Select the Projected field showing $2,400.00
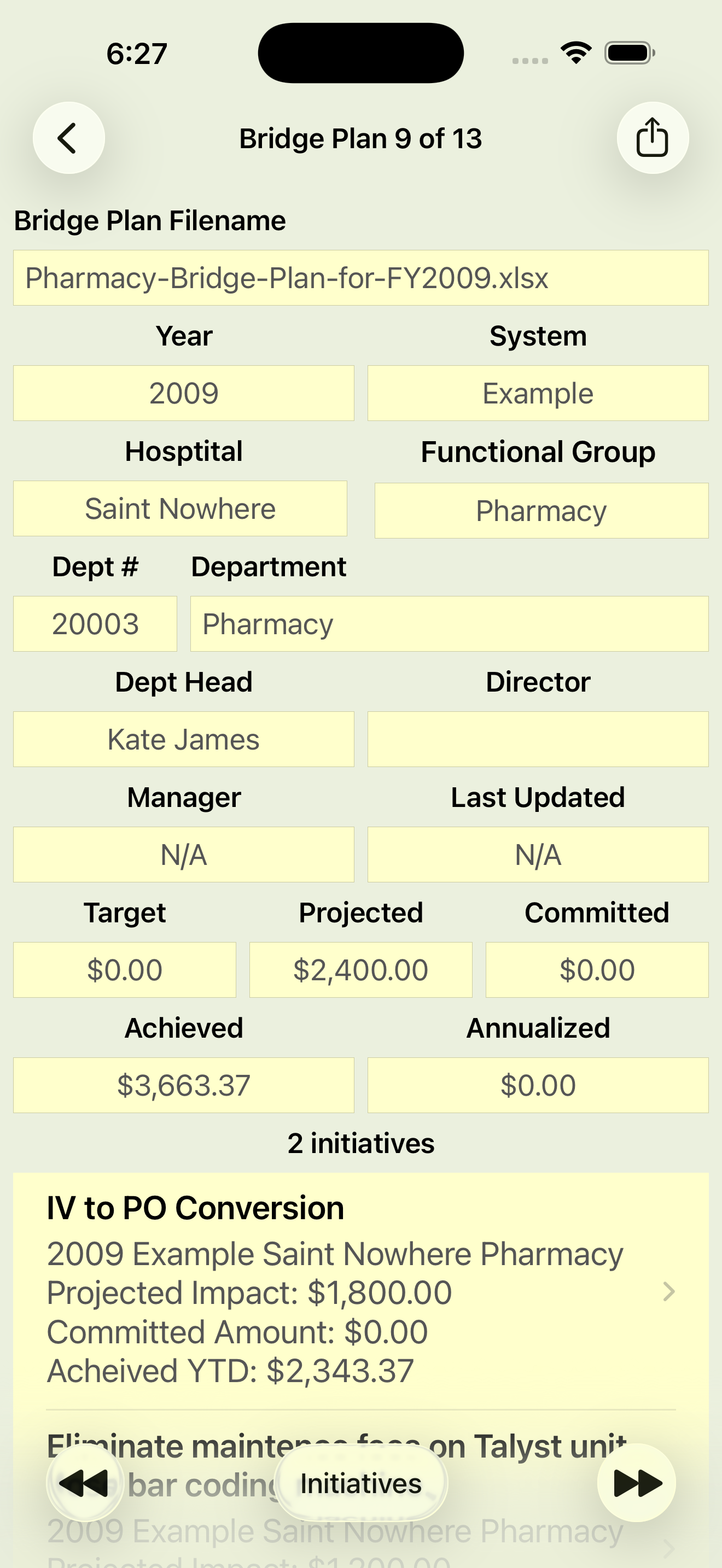Viewport: 722px width, 1568px height. click(x=361, y=970)
